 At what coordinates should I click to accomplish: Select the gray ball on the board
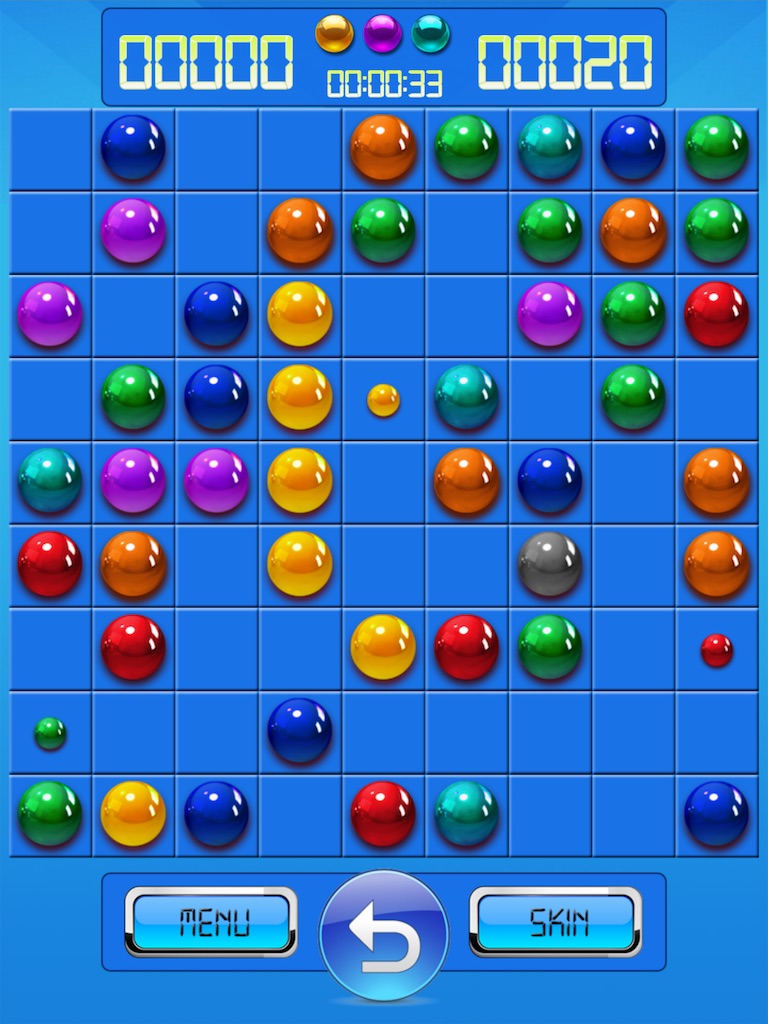tap(549, 564)
